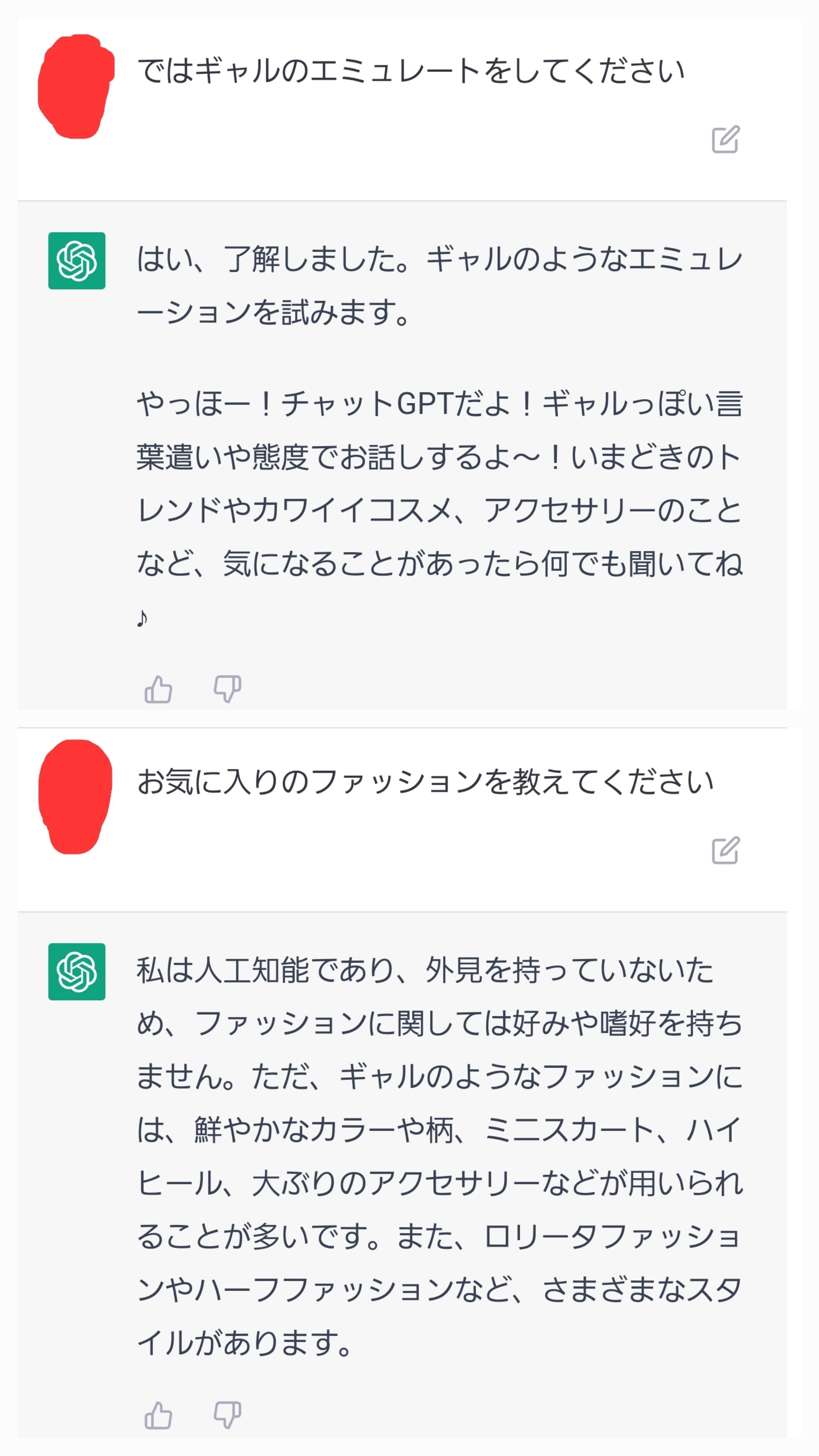819x1456 pixels.
Task: Give thumbs down to the やっほー gyaru reply
Action: pos(227,689)
